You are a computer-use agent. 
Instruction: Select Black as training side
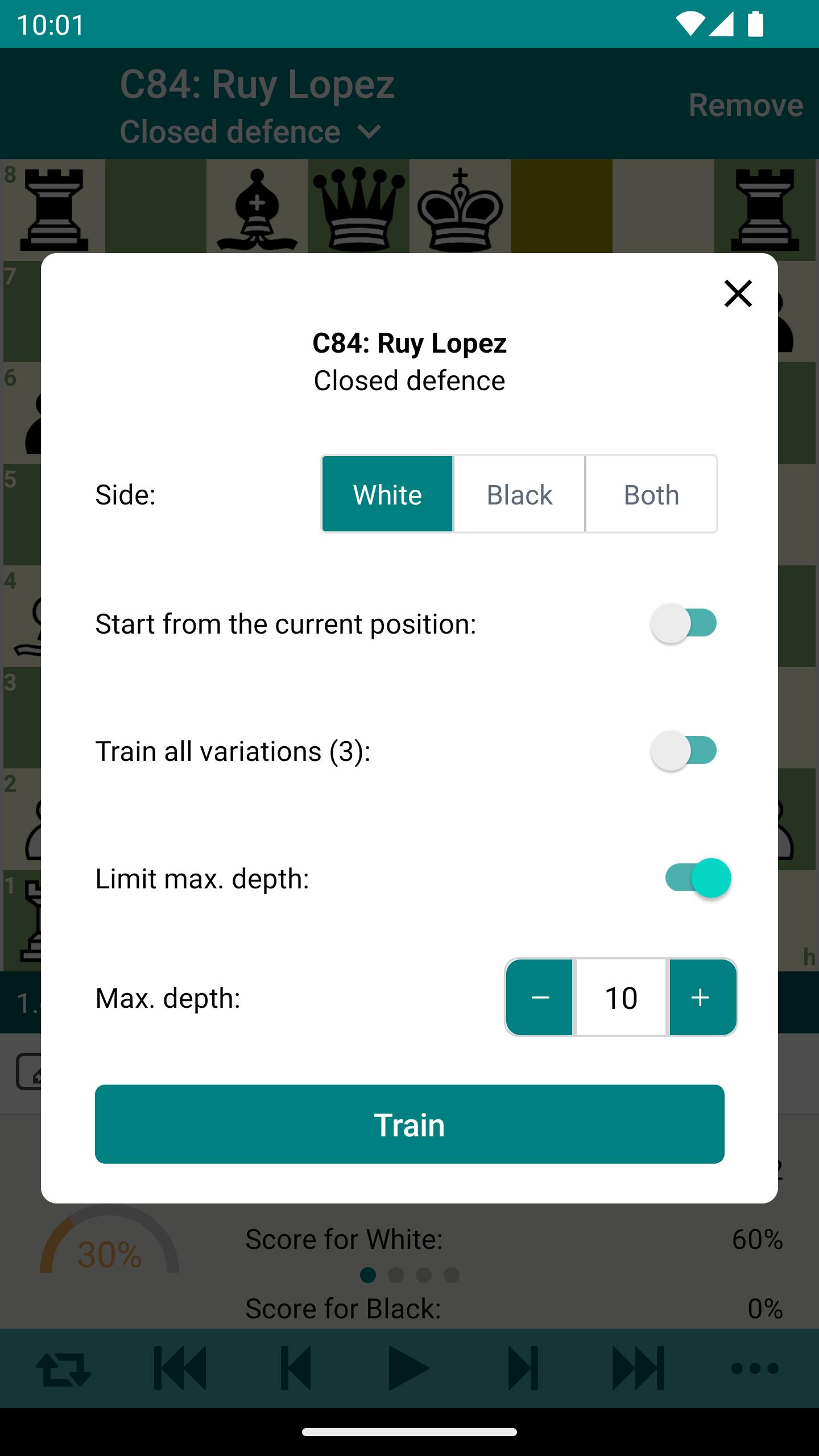click(x=519, y=494)
